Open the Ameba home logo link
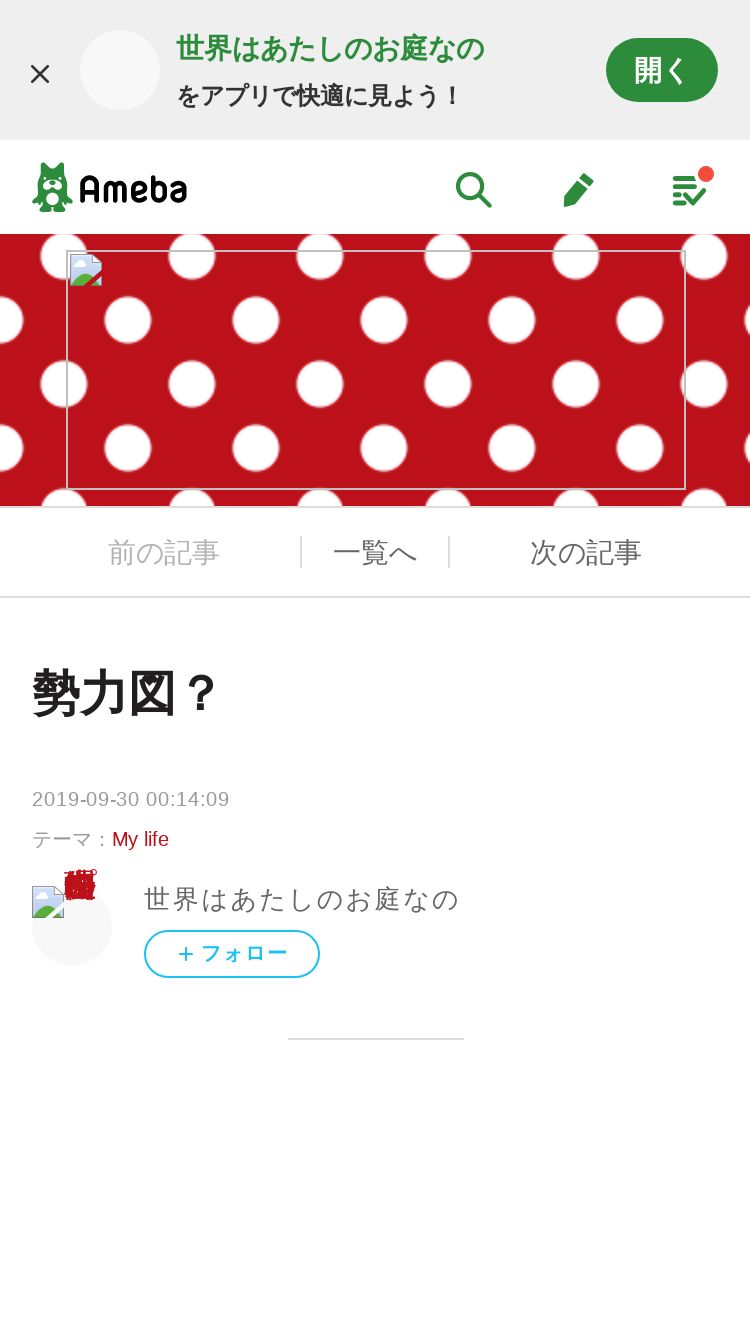Screen dimensions: 750x1334 [110, 188]
